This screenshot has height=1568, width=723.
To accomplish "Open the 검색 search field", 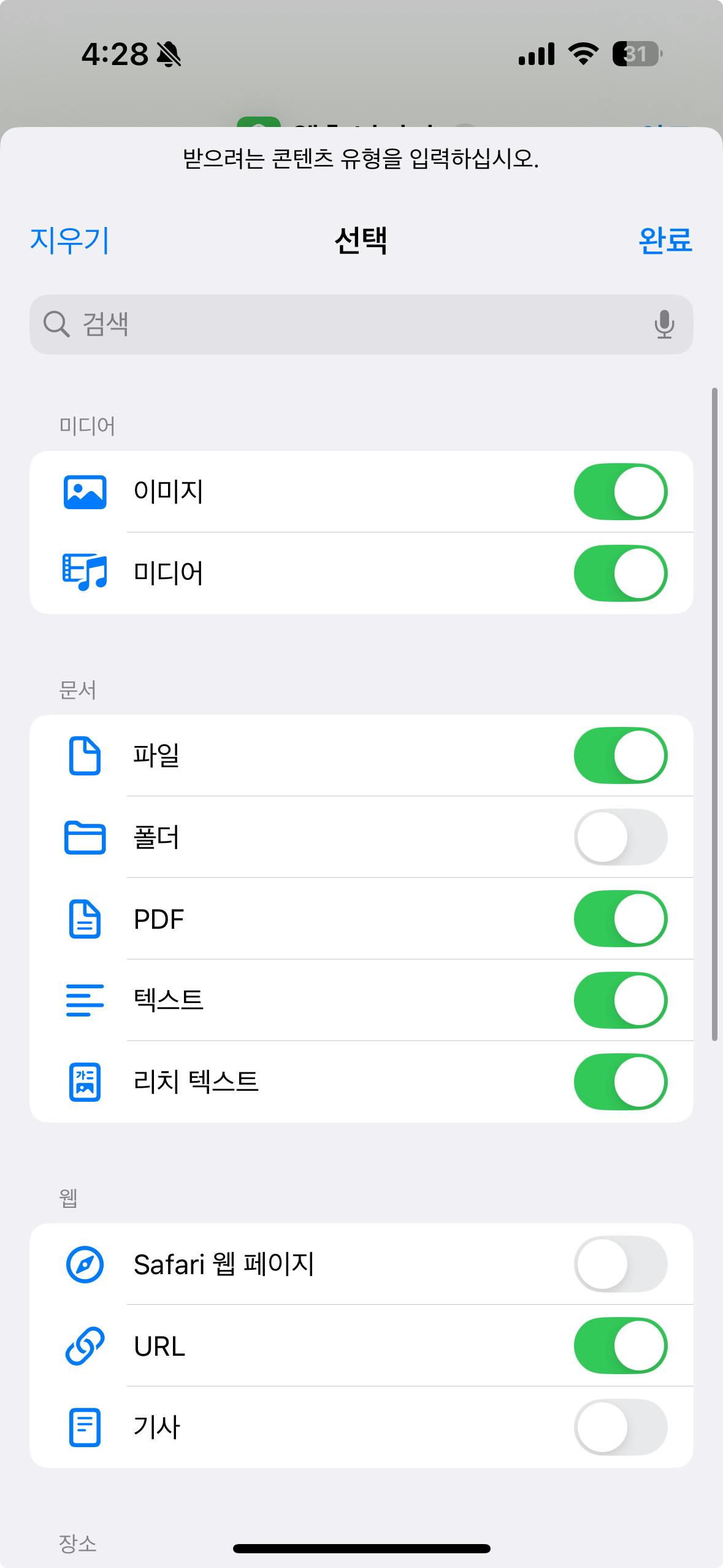I will point(361,324).
